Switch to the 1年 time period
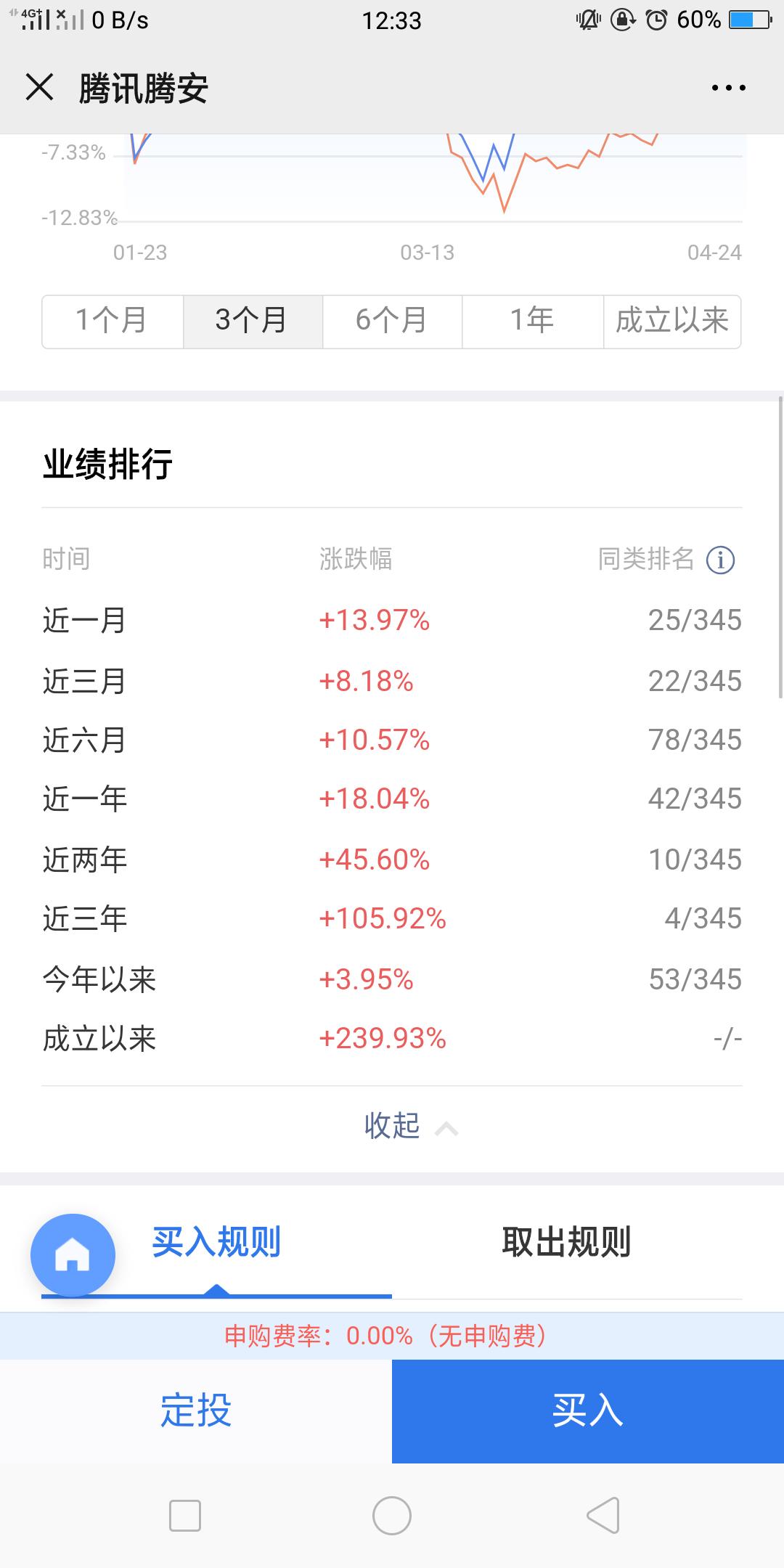The height and width of the screenshot is (1568, 784). 531,319
